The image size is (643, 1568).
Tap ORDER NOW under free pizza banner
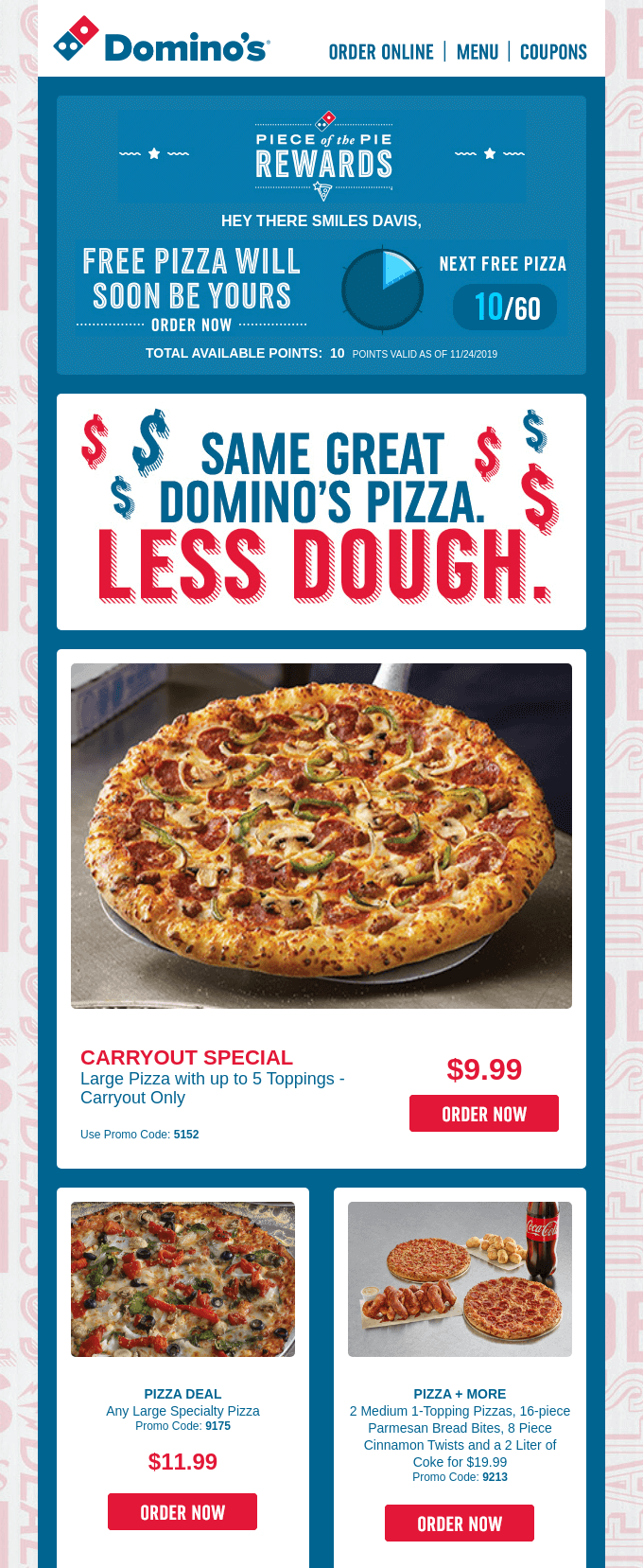point(191,325)
